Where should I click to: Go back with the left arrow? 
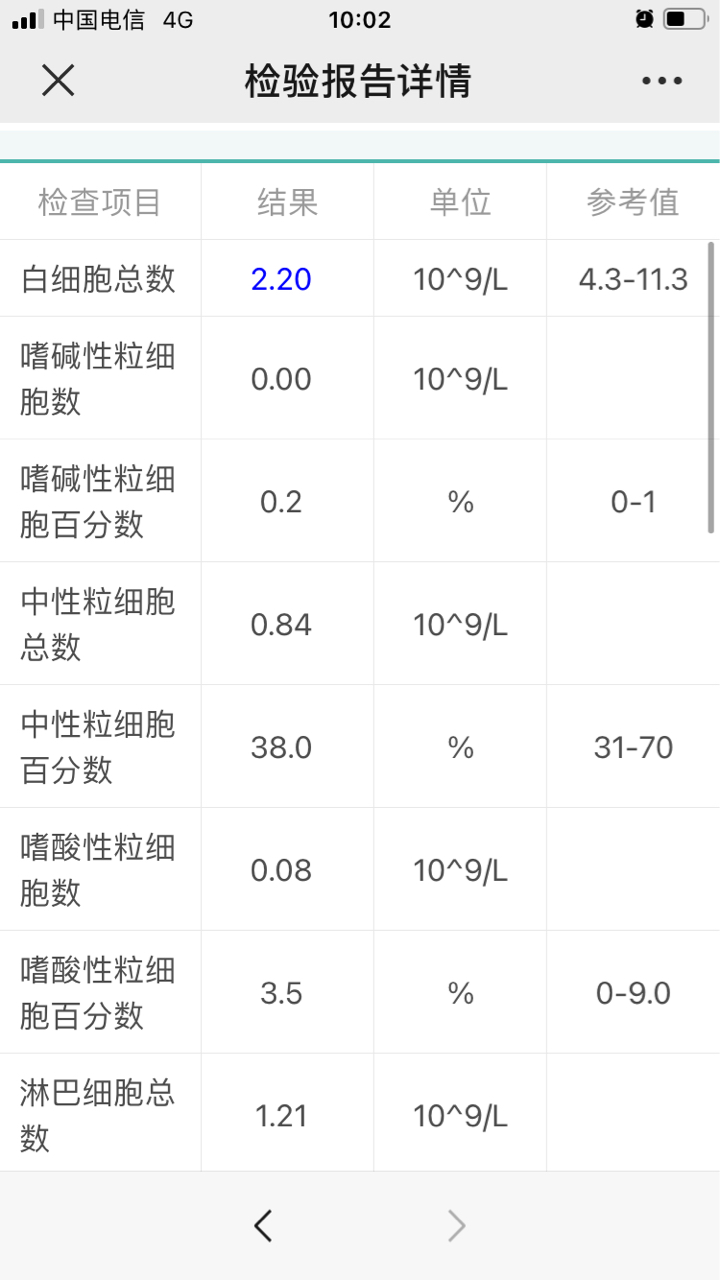(263, 1225)
